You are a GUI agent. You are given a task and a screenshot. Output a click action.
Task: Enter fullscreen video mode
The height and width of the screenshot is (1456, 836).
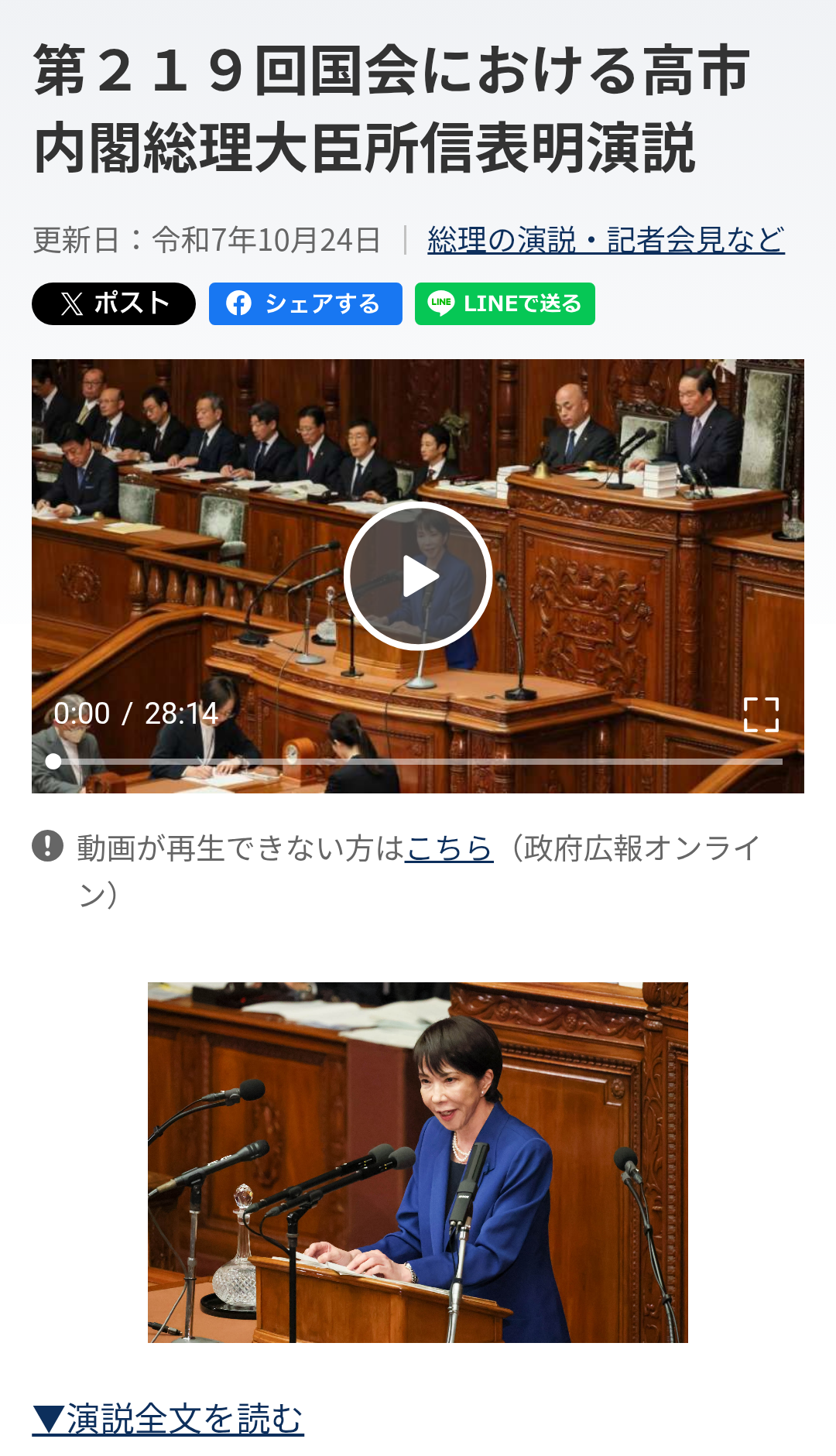[x=761, y=714]
